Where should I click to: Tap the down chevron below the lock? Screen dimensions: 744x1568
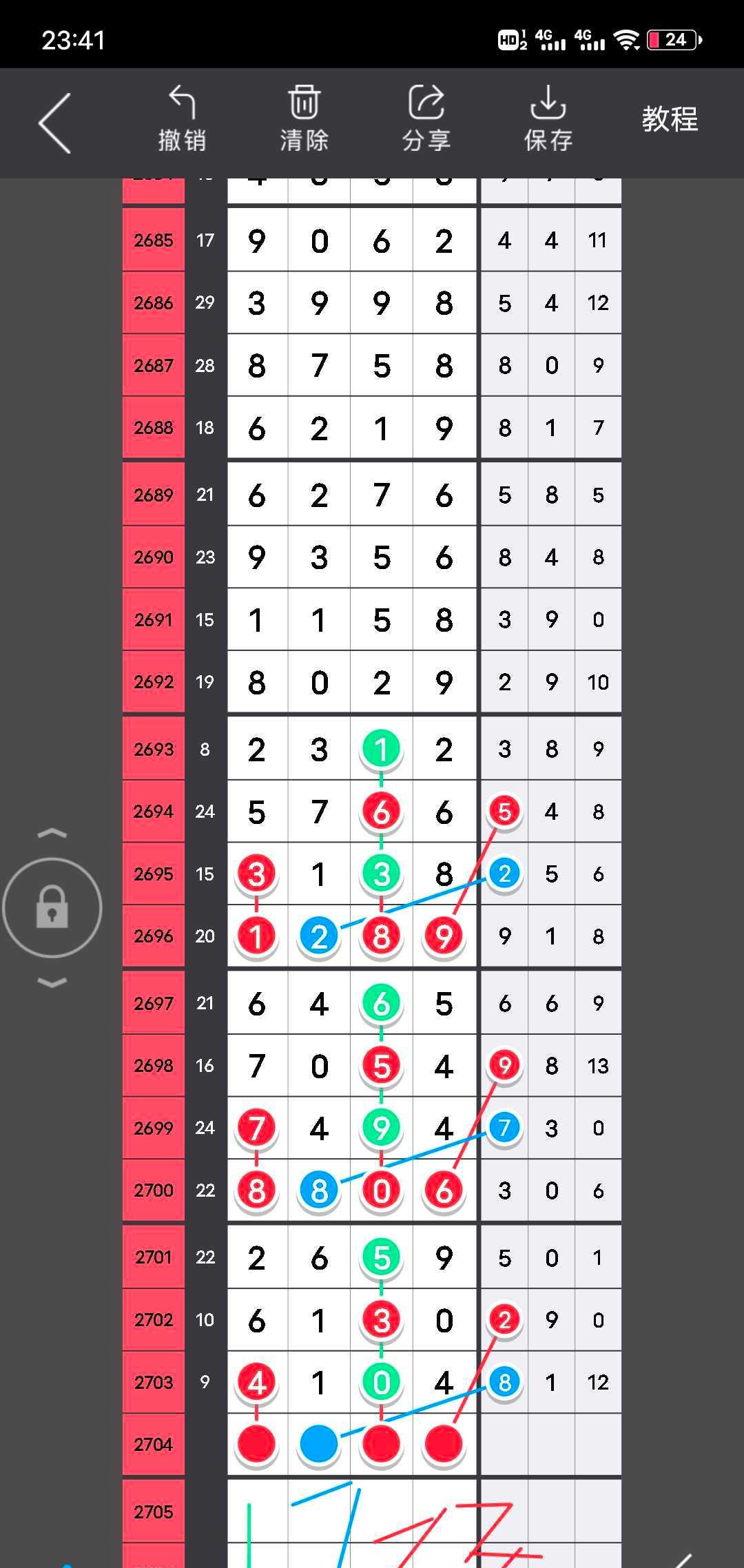(52, 982)
